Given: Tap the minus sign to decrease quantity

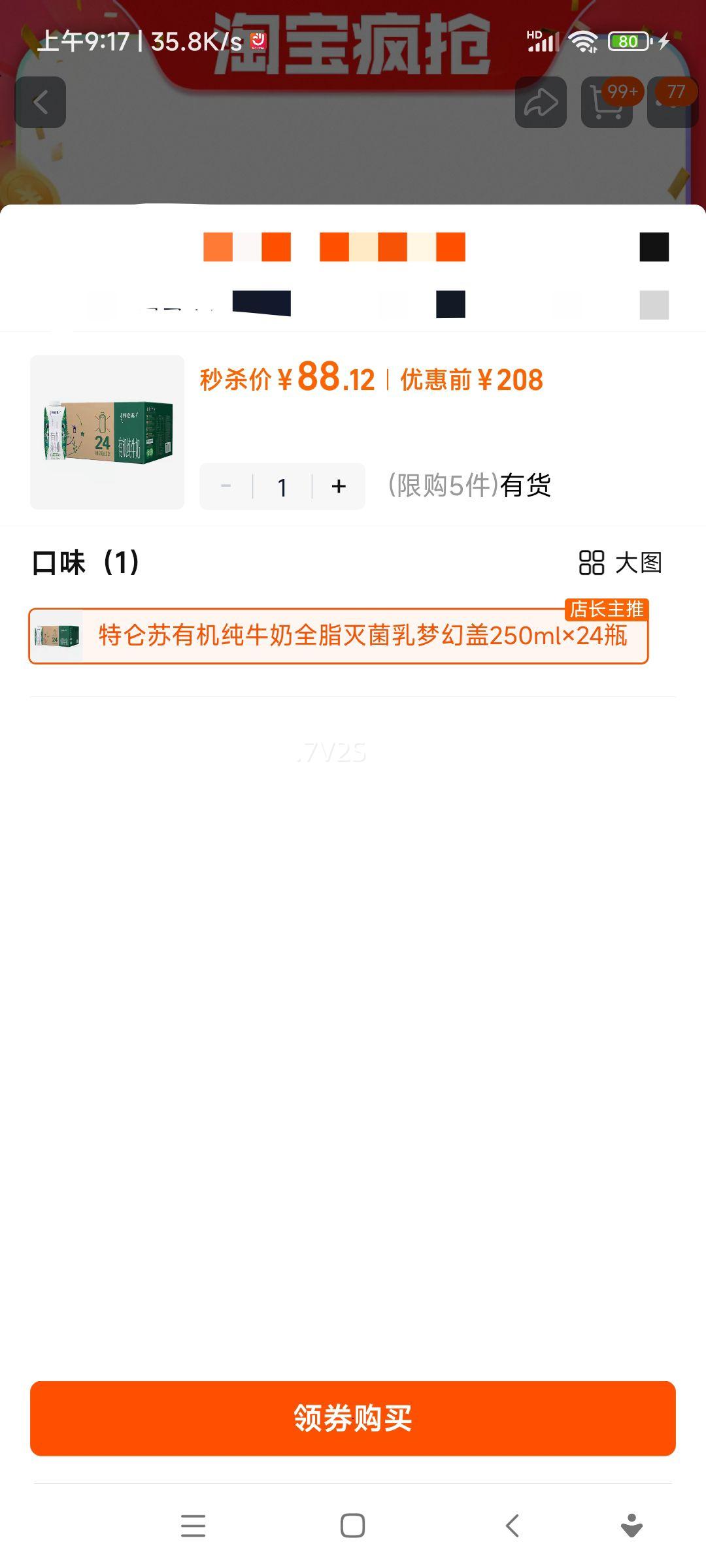Looking at the screenshot, I should click(226, 485).
